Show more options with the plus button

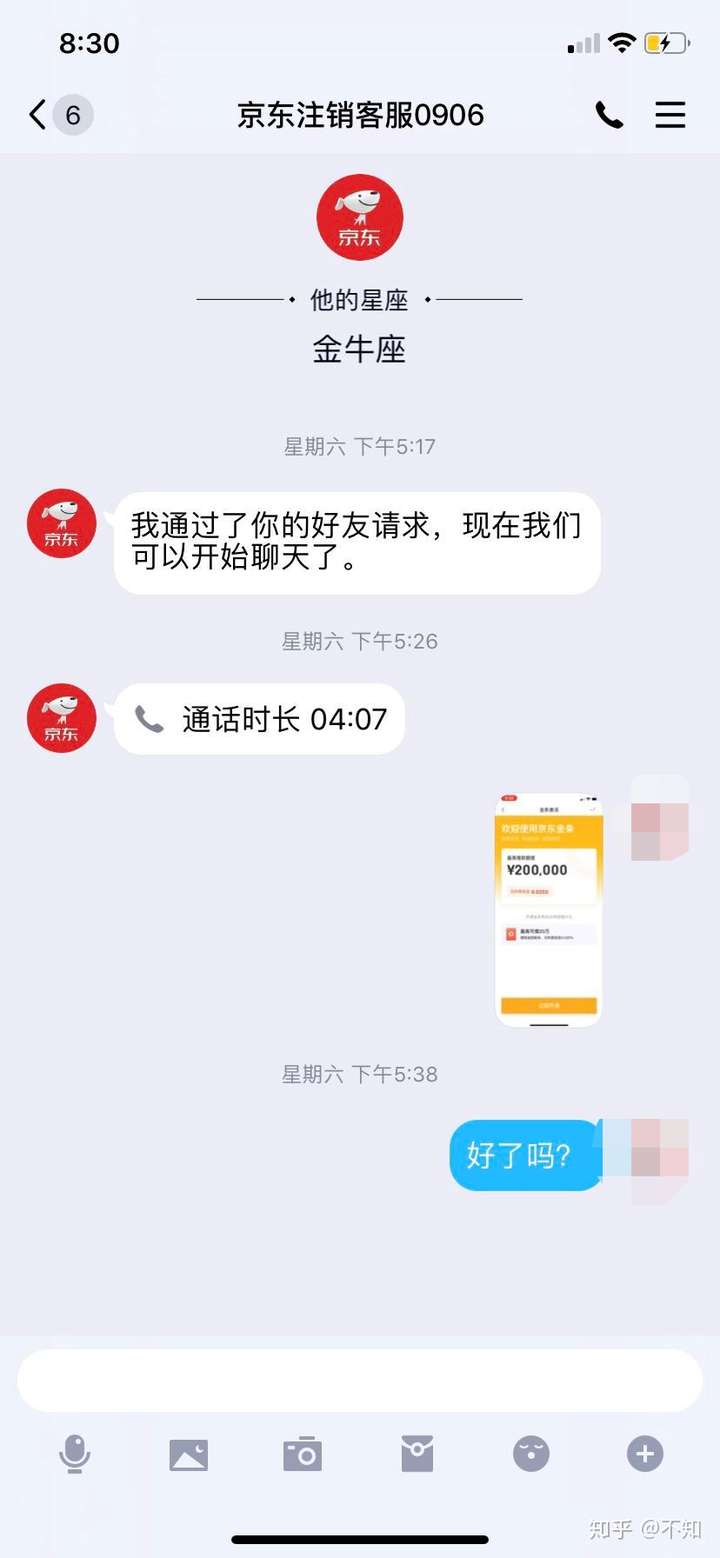[x=645, y=1453]
